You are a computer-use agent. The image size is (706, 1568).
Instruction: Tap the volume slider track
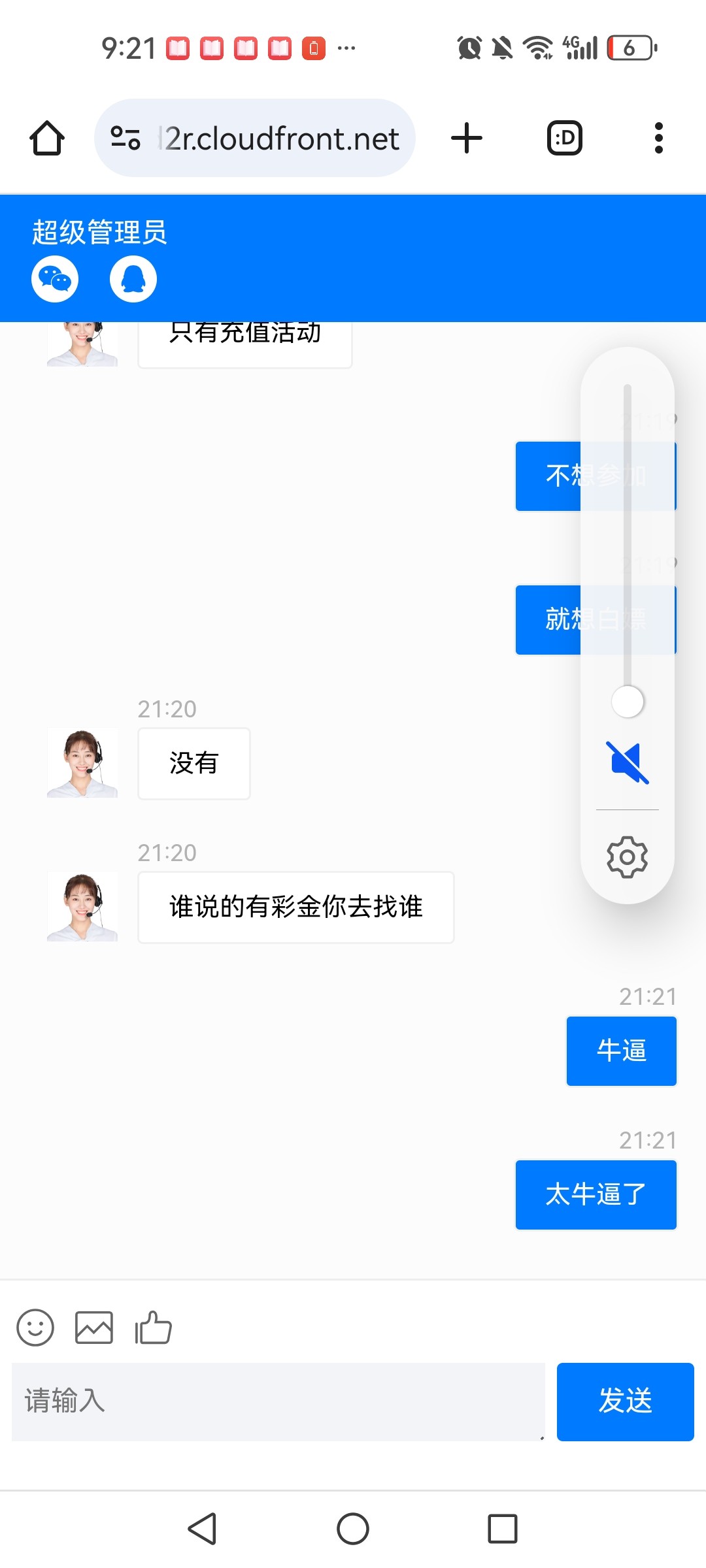pos(628,536)
